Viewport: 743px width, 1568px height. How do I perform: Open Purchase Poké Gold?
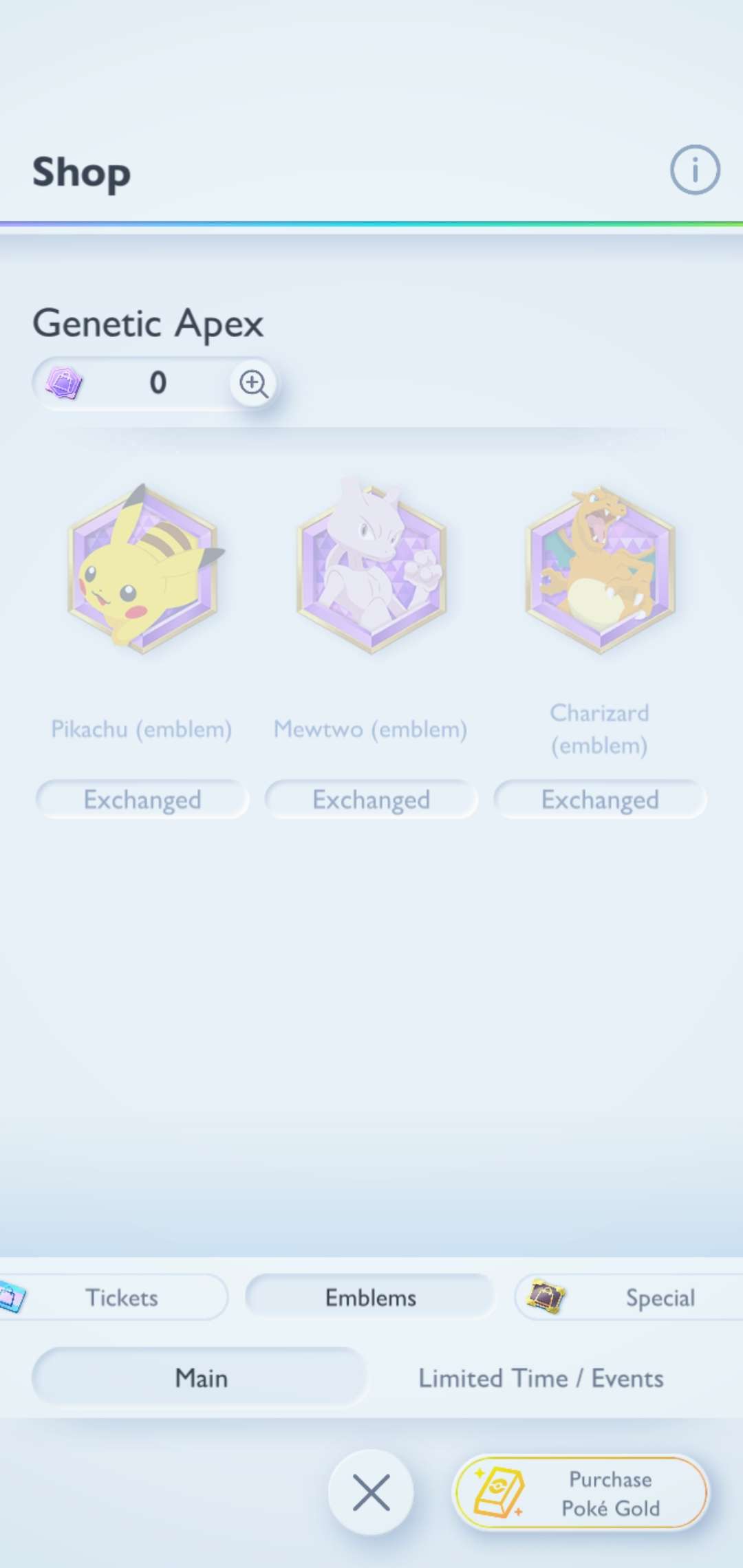pyautogui.click(x=580, y=1493)
